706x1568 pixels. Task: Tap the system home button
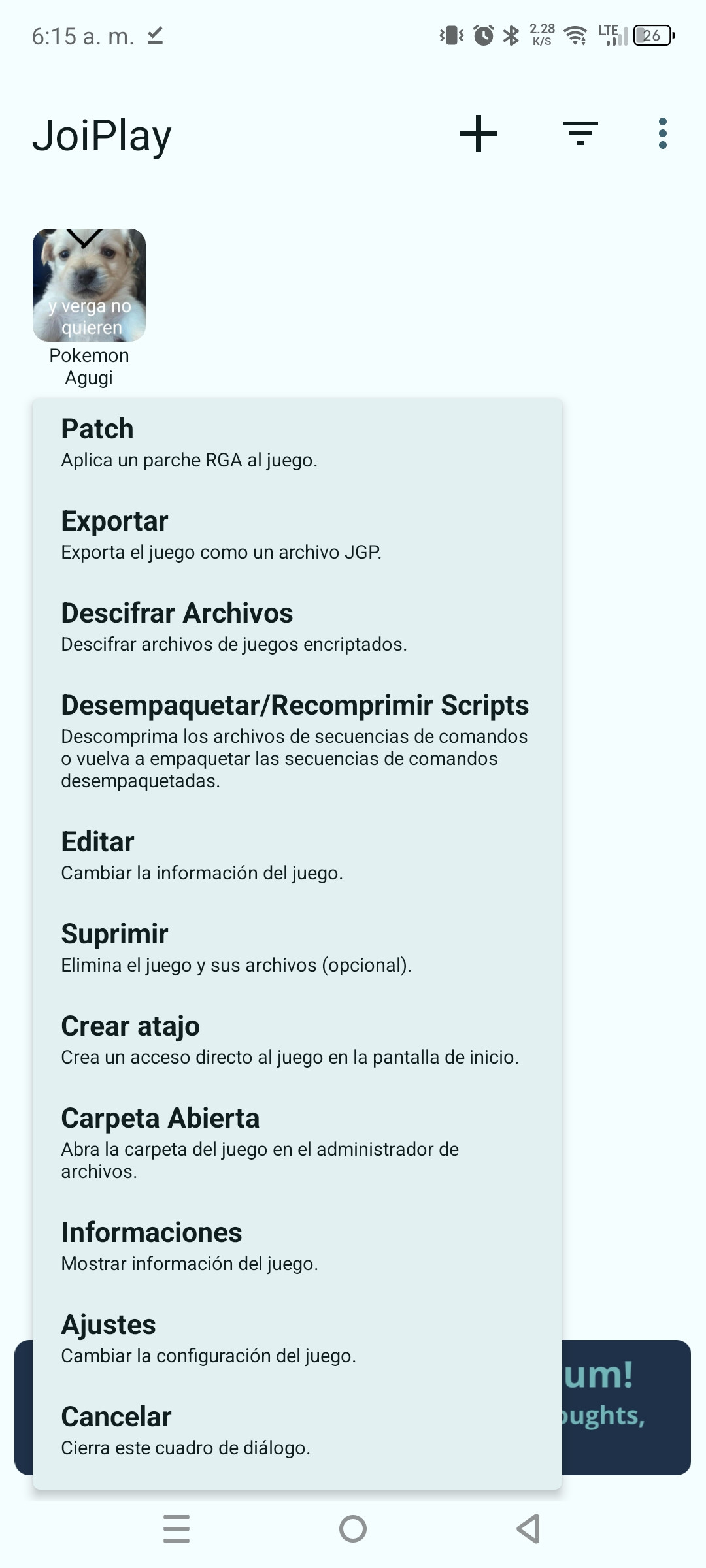coord(353,1529)
